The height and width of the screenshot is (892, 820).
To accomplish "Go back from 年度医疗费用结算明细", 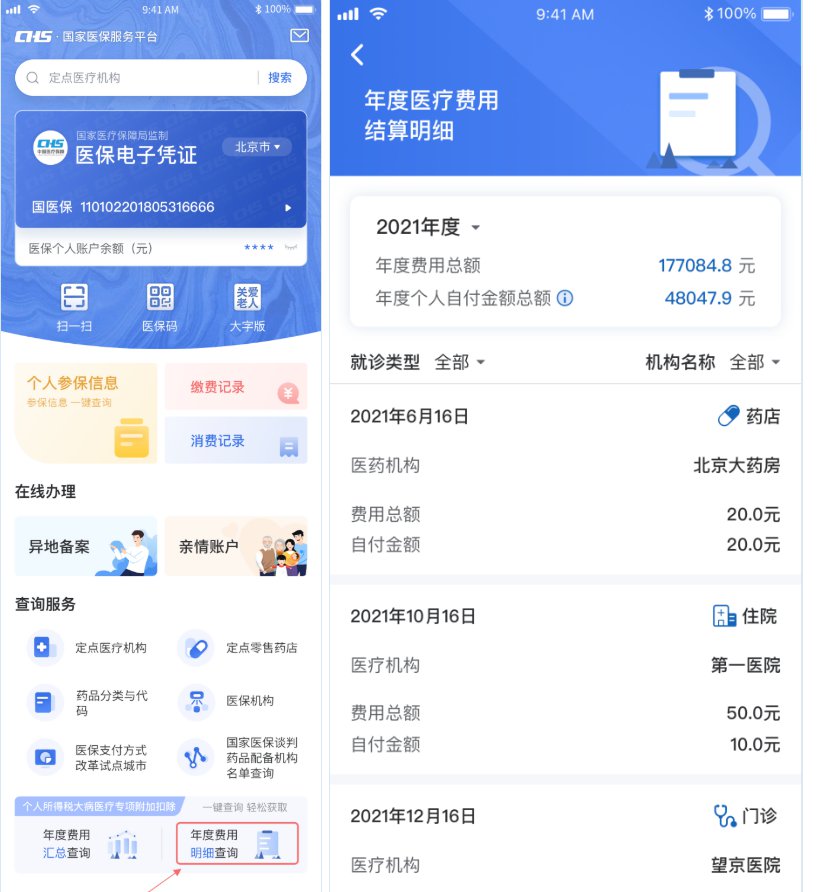I will pyautogui.click(x=357, y=55).
